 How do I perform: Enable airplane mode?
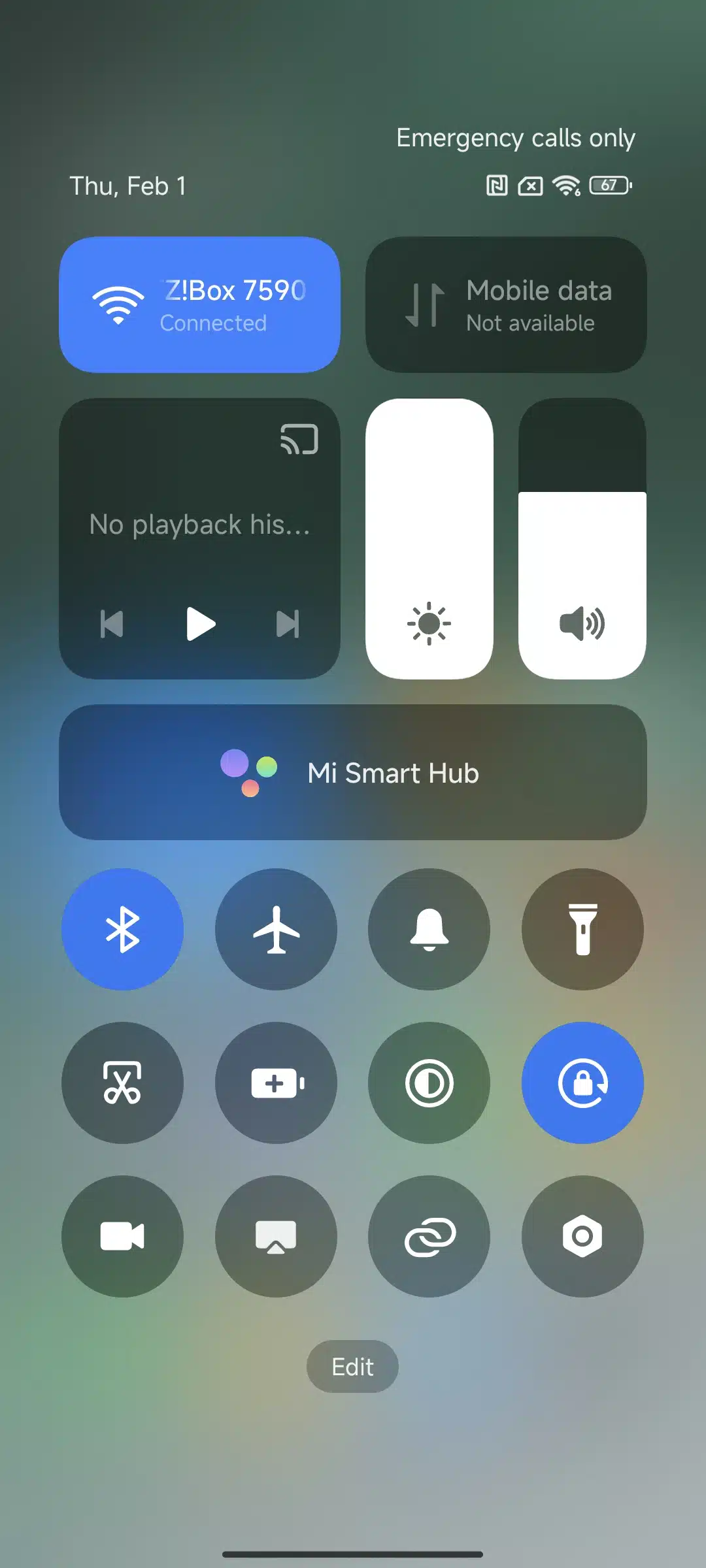click(276, 929)
